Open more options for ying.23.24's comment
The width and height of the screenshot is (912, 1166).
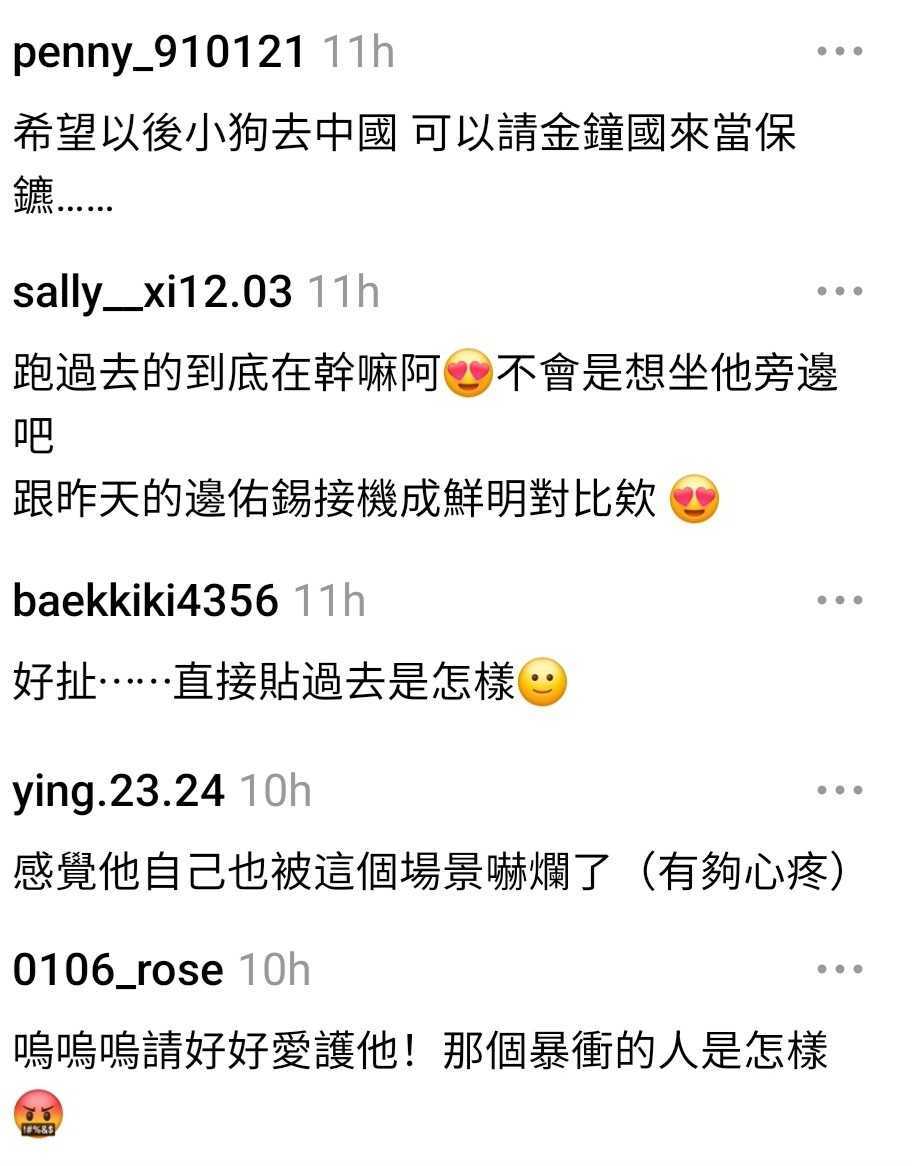point(839,790)
